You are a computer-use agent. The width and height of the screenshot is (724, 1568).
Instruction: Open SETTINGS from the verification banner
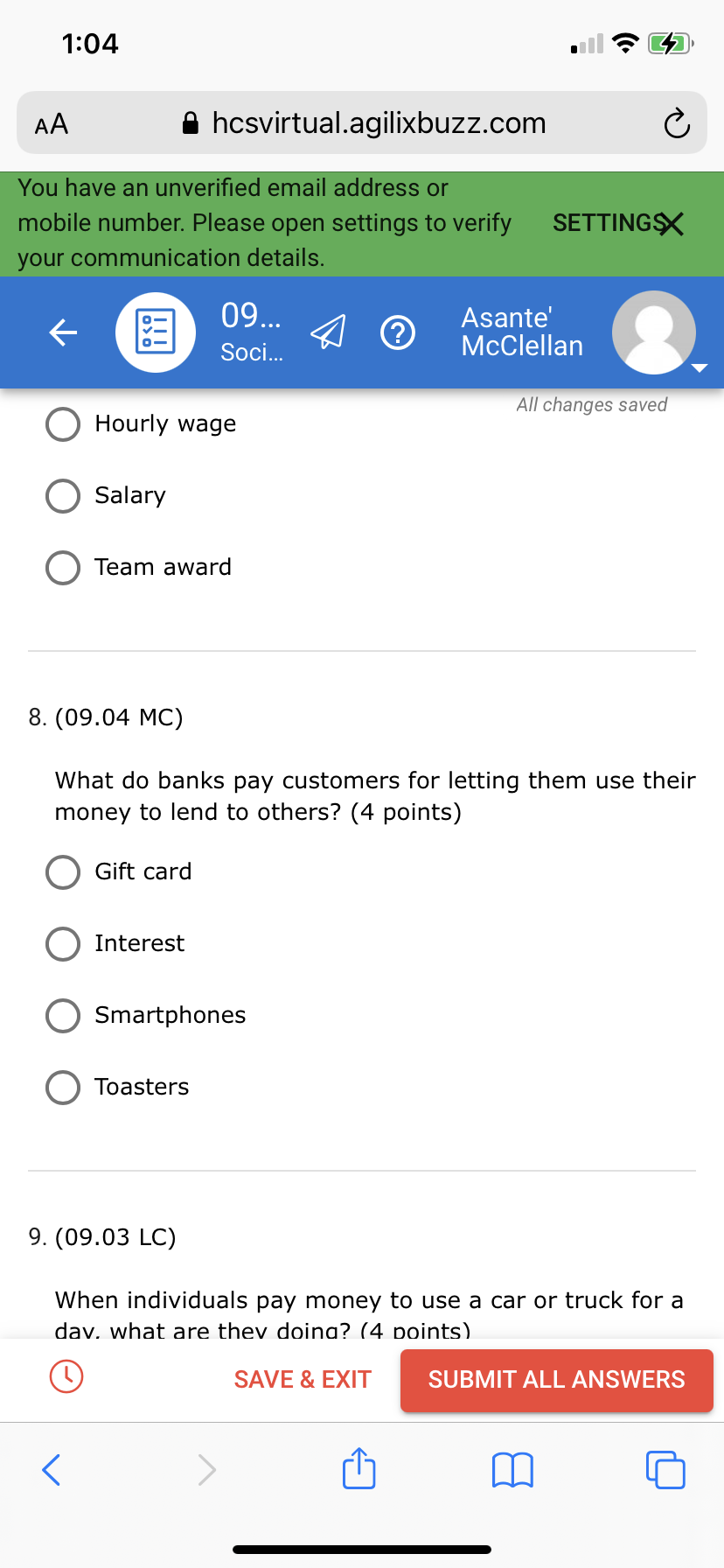(605, 223)
